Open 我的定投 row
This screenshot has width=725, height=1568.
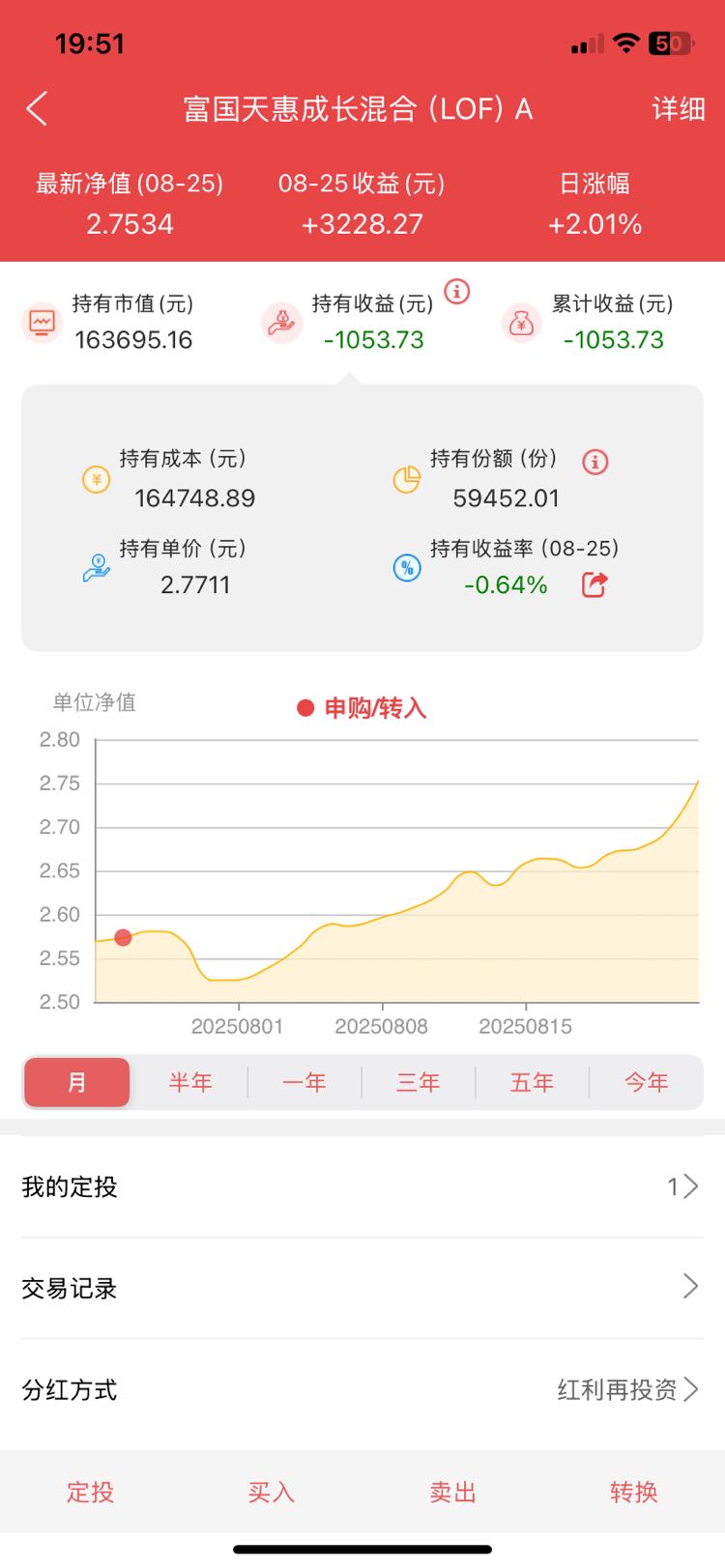(362, 1186)
